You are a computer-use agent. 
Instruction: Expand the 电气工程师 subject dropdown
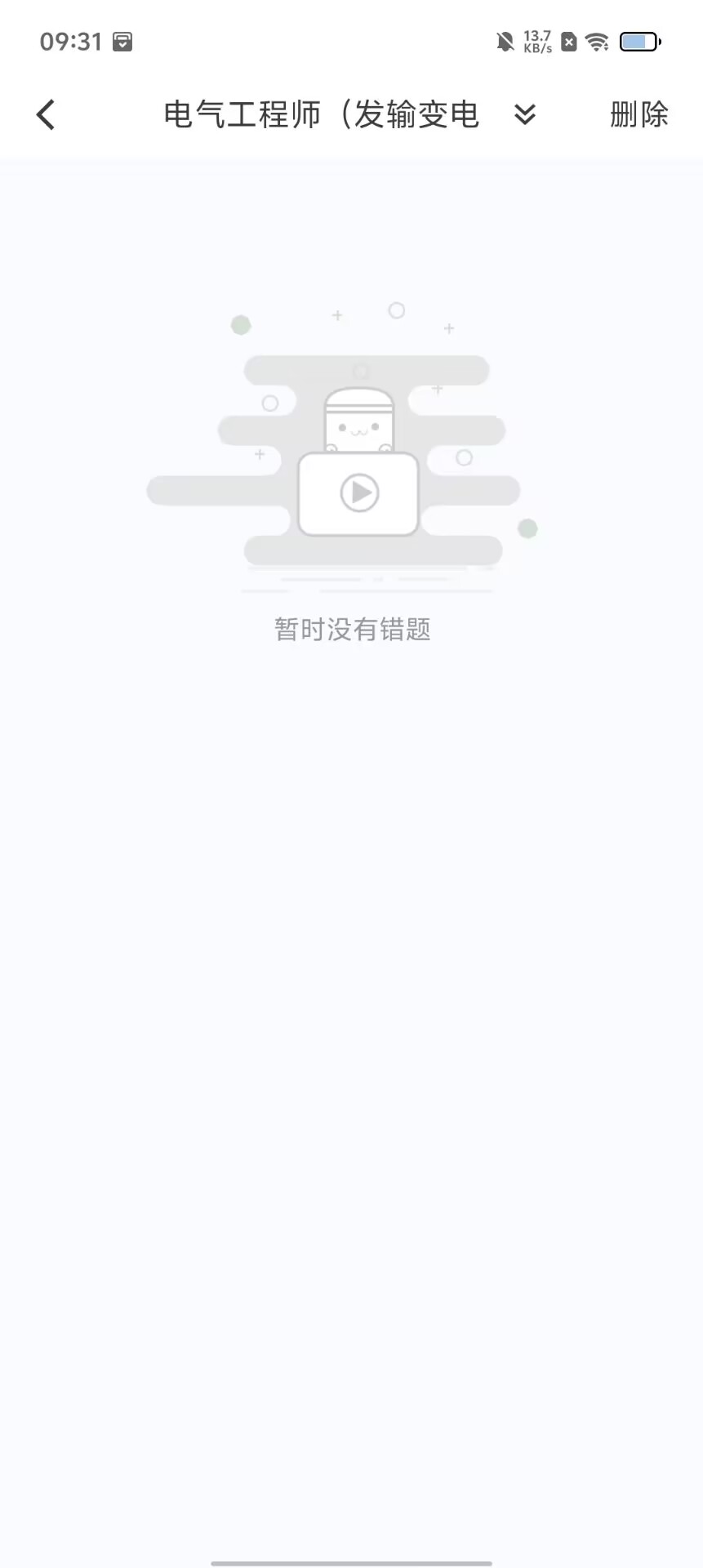click(524, 114)
